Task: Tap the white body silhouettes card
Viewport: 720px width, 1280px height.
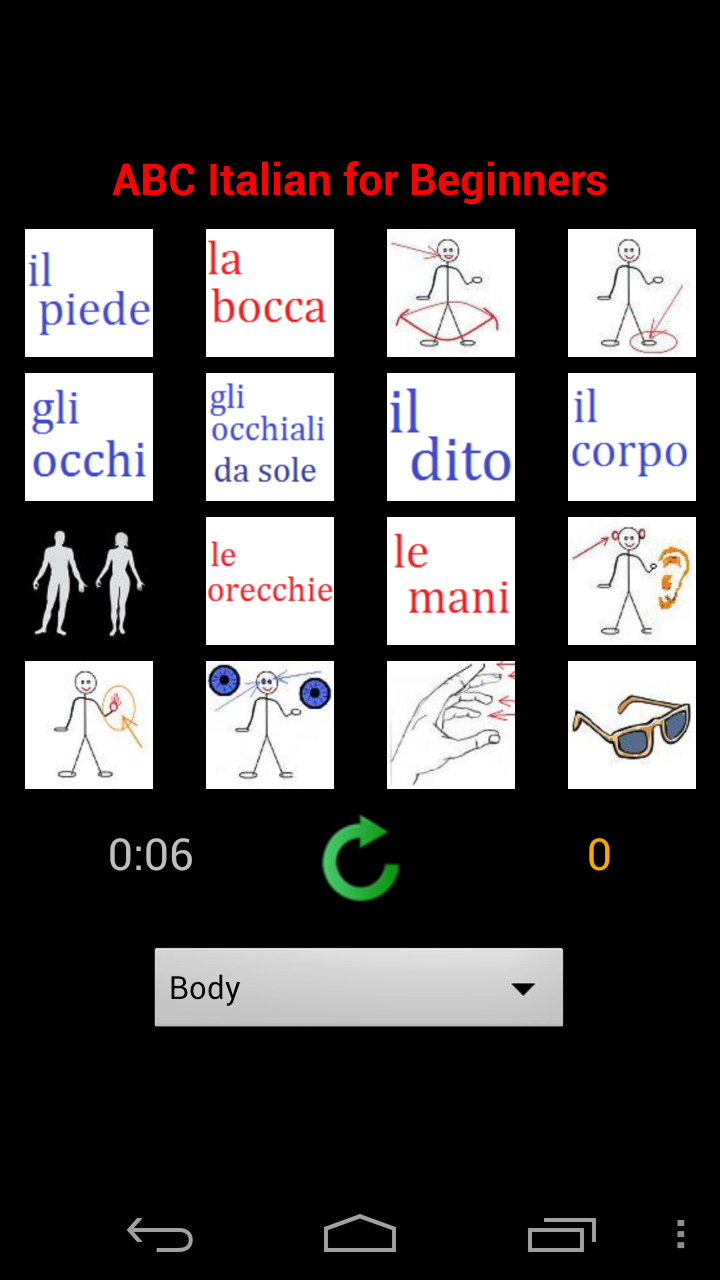Action: click(x=89, y=581)
